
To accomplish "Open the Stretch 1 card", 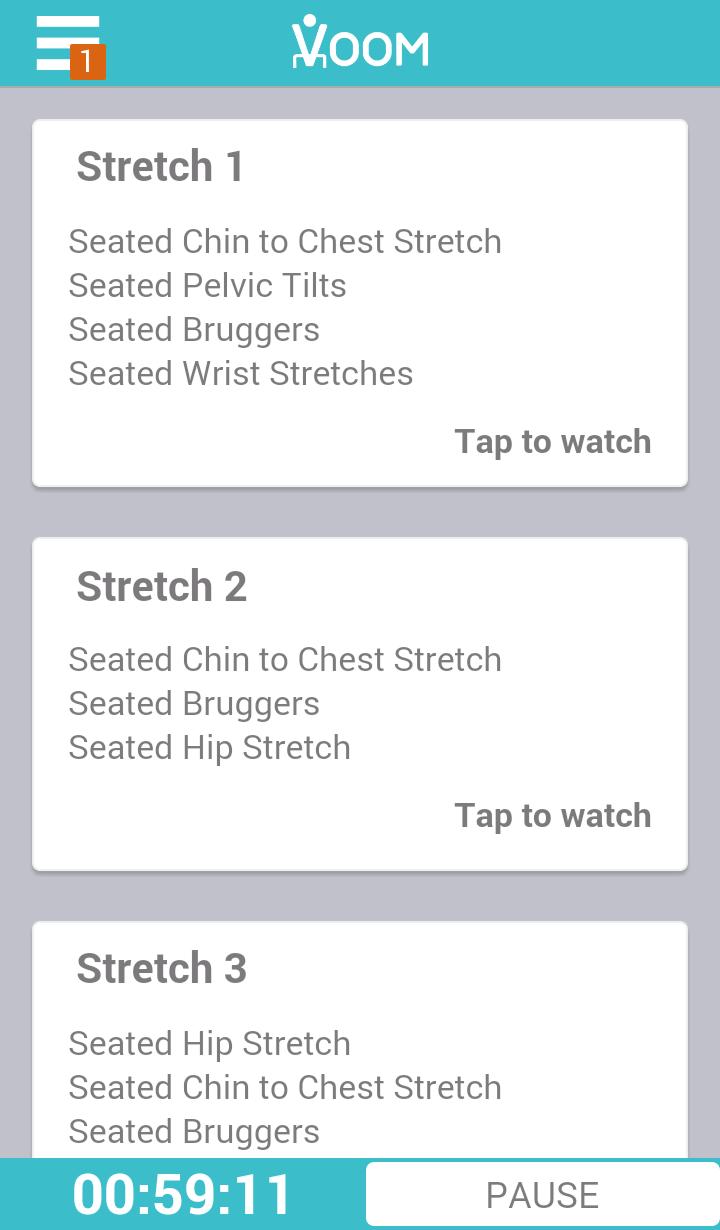I will (359, 303).
